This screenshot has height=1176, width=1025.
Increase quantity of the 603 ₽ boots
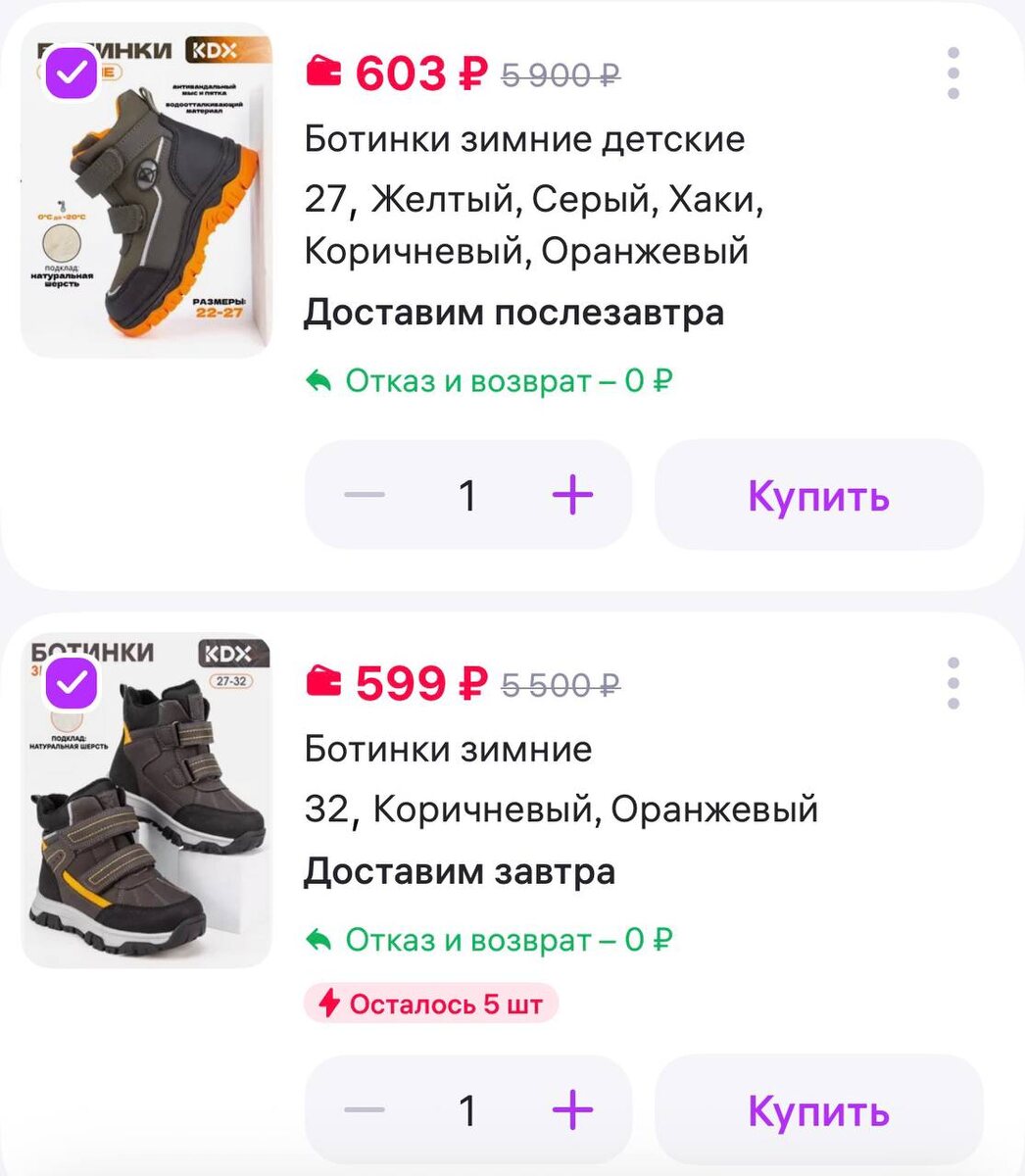click(573, 495)
